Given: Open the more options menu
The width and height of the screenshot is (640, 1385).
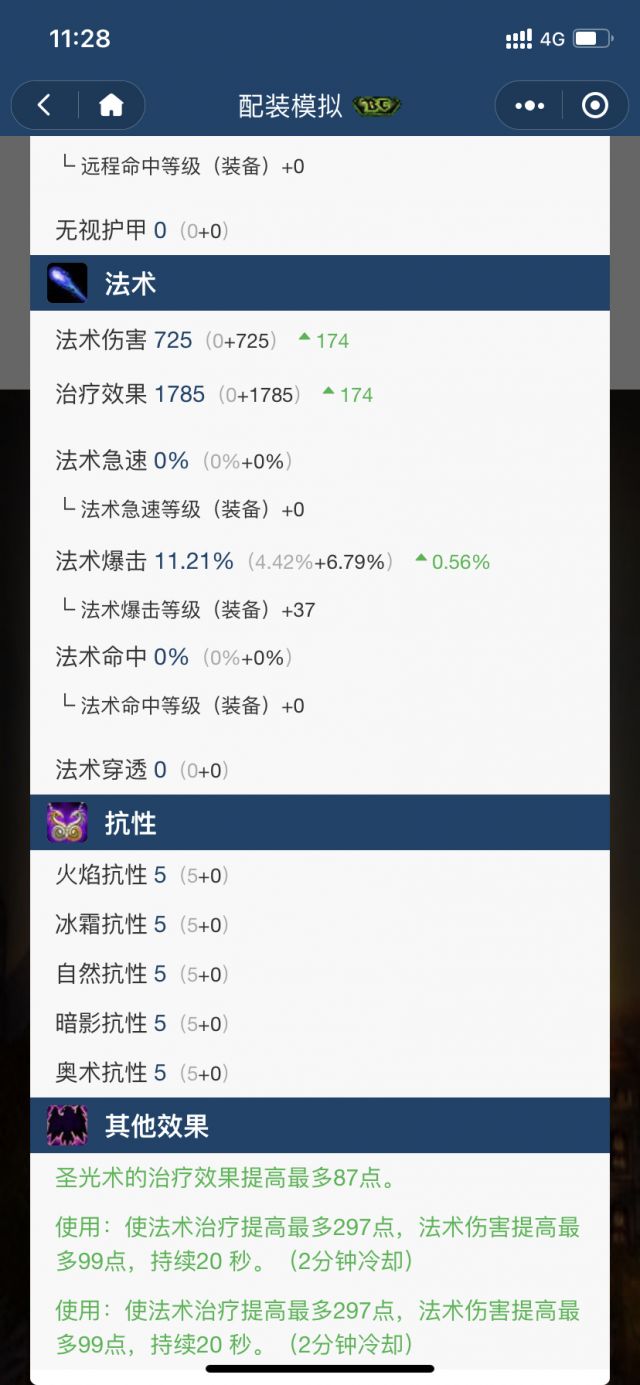Looking at the screenshot, I should 529,105.
